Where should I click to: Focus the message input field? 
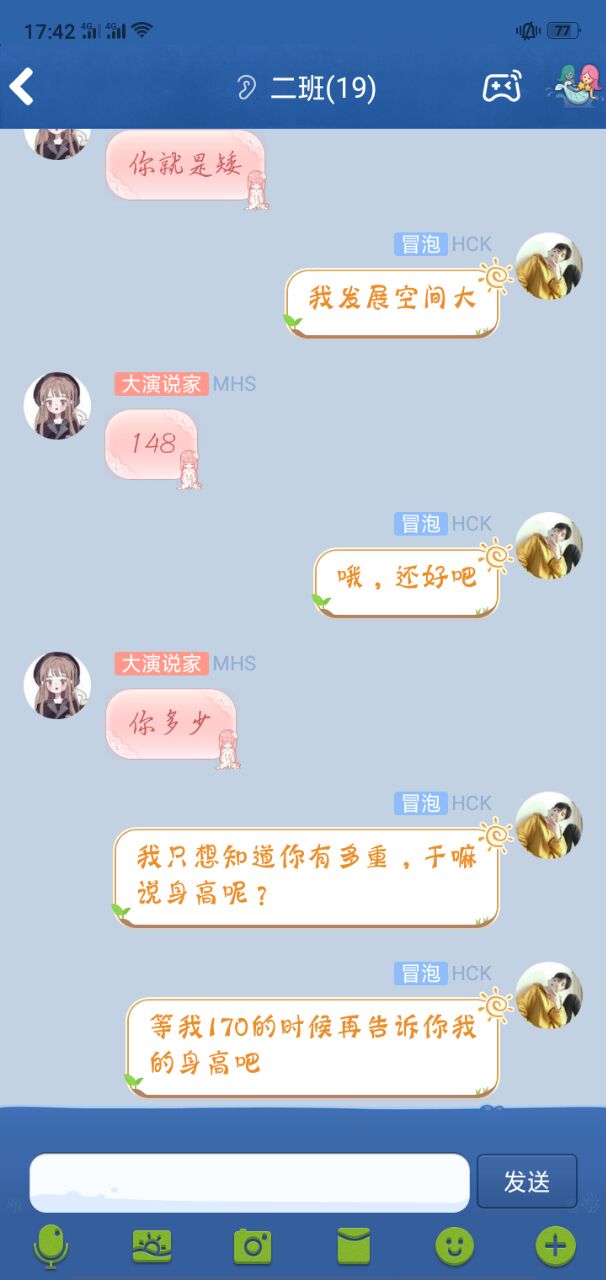249,1182
